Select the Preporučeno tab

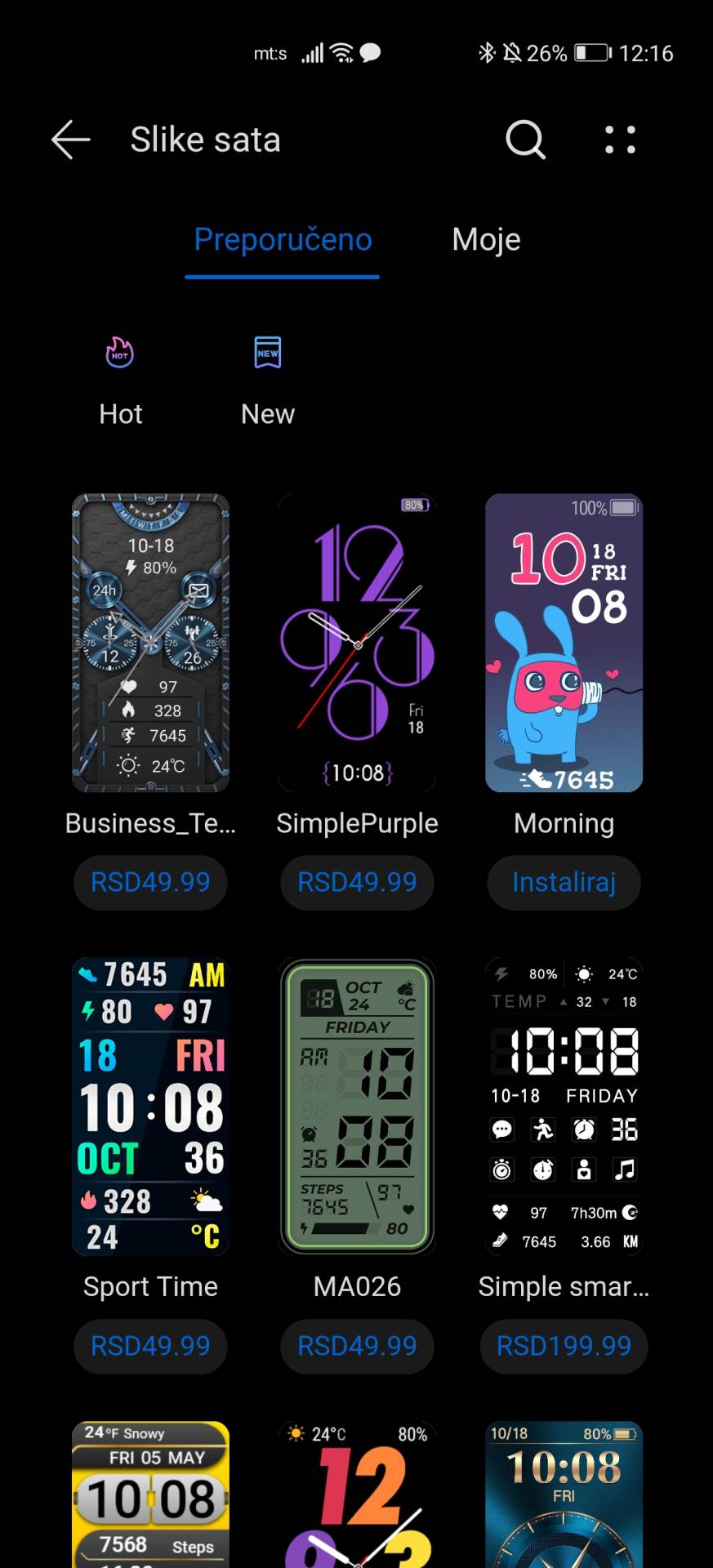(x=283, y=239)
